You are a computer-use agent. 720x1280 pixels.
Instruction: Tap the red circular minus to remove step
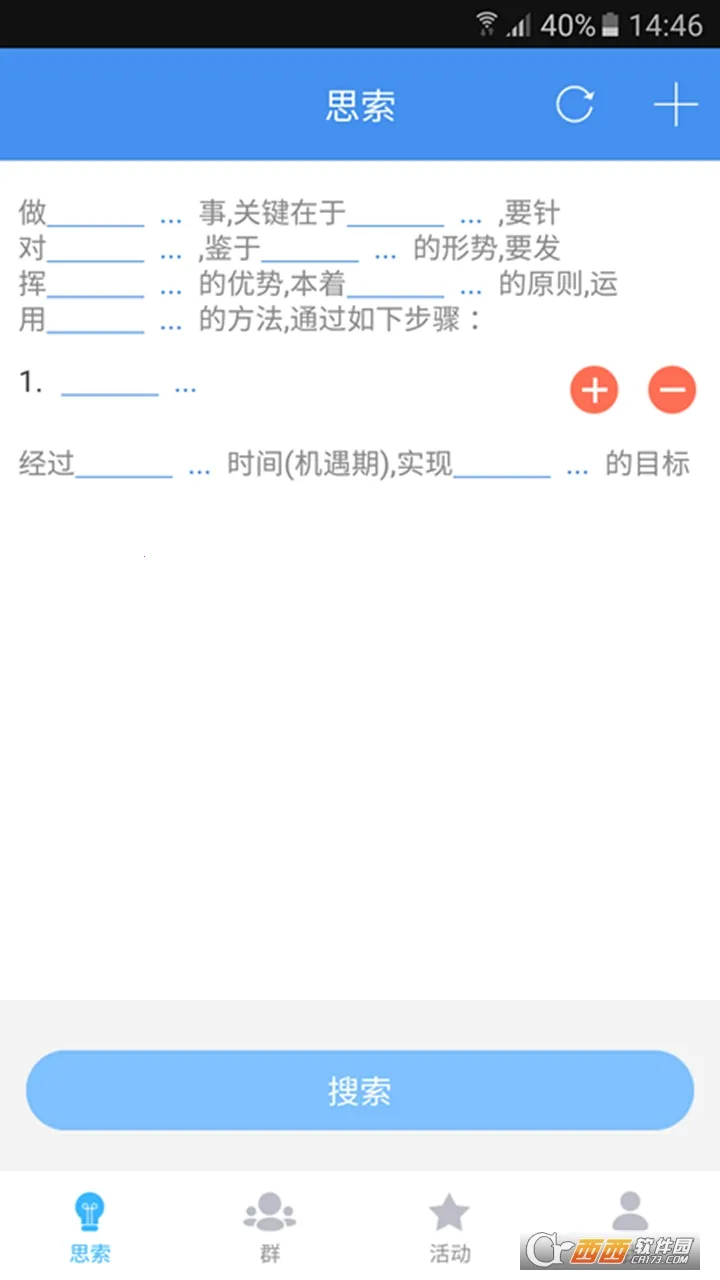click(x=671, y=390)
